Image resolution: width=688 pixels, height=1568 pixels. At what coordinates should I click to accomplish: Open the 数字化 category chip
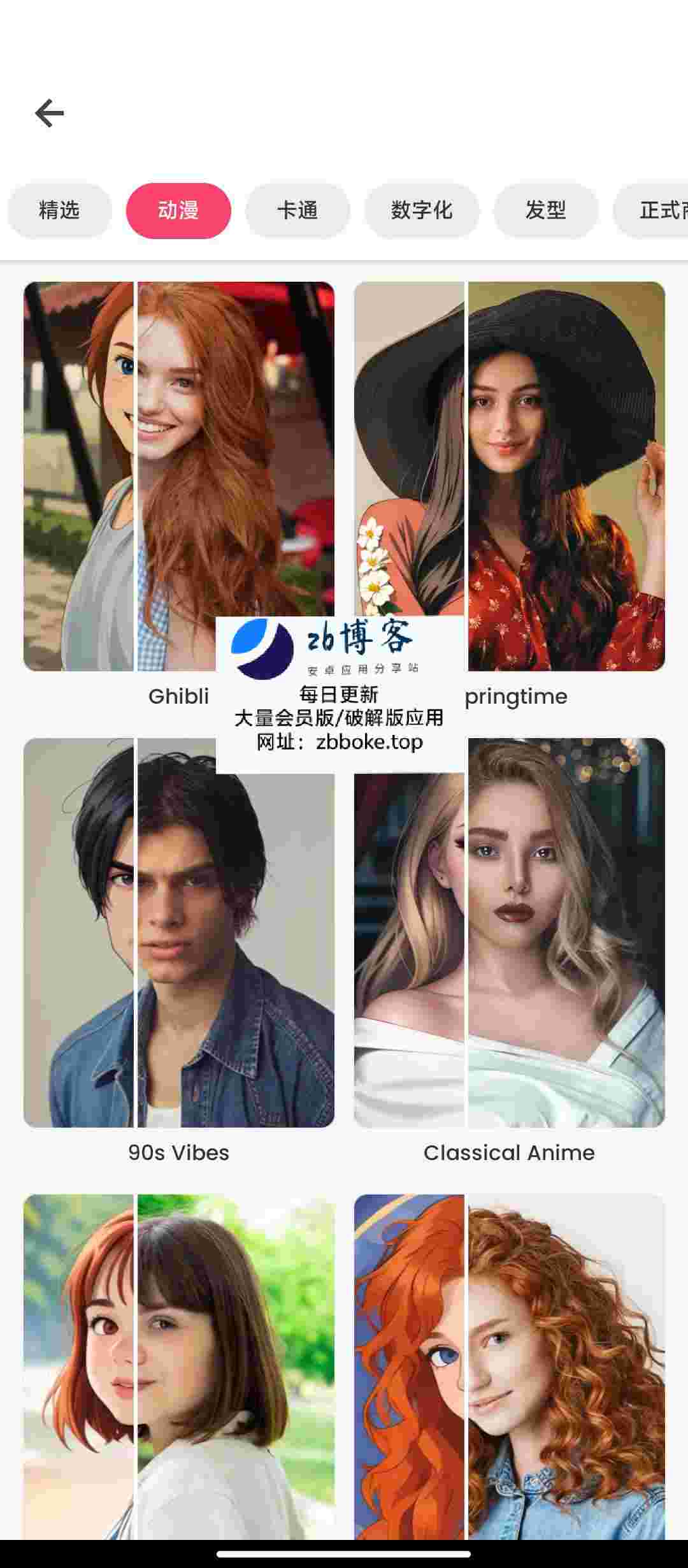click(x=422, y=210)
